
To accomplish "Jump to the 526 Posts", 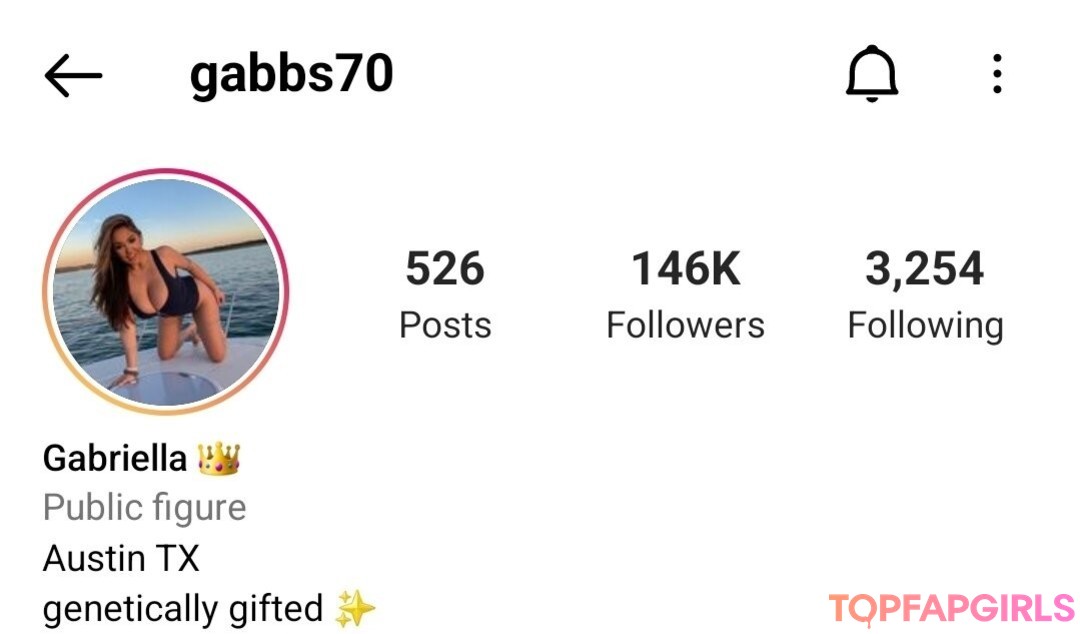I will (x=445, y=295).
